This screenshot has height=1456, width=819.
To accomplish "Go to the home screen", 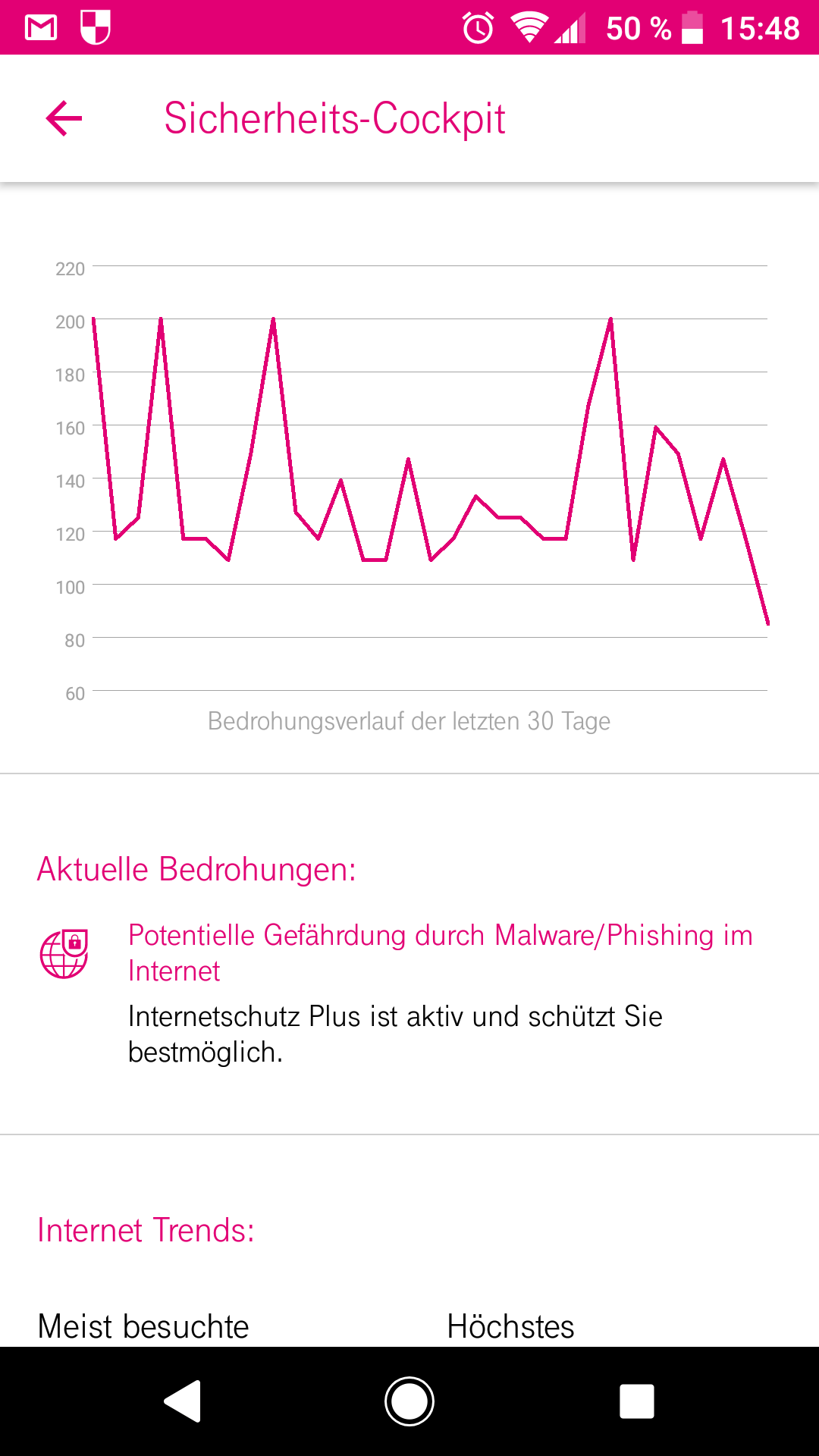I will [409, 1401].
